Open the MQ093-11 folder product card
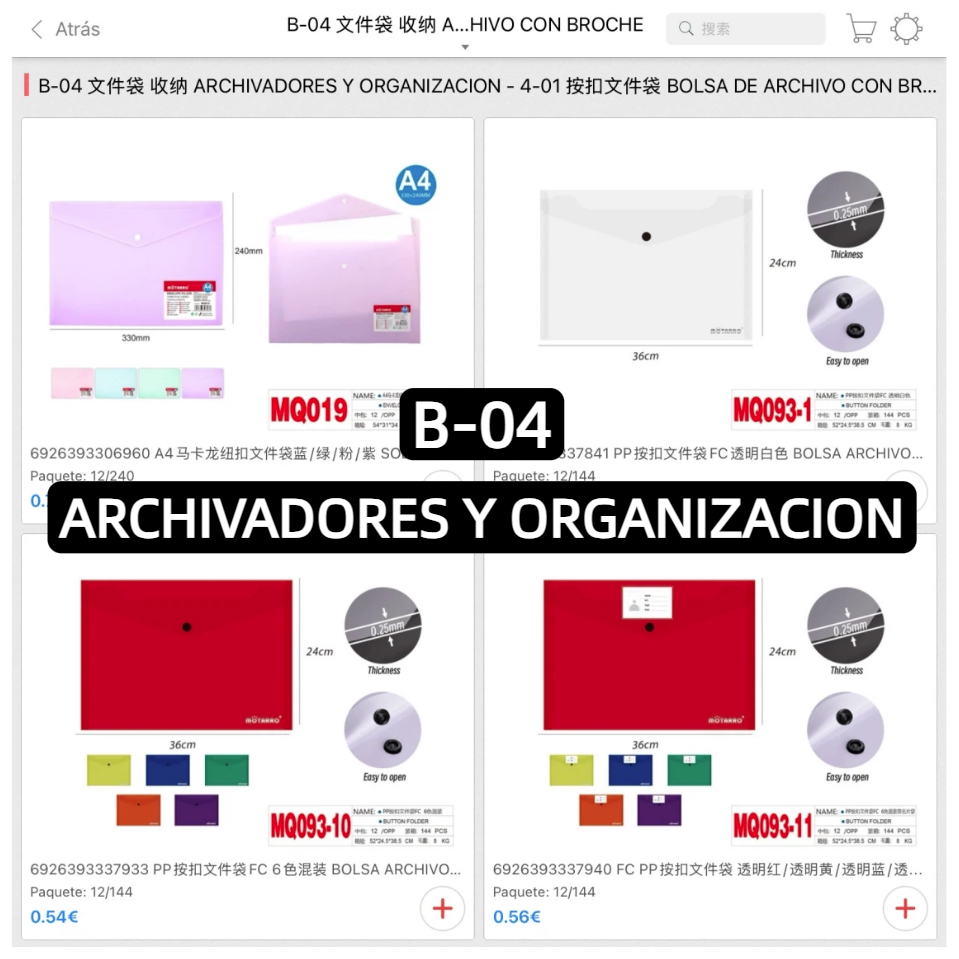Viewport: 959px width, 959px height. click(710, 710)
